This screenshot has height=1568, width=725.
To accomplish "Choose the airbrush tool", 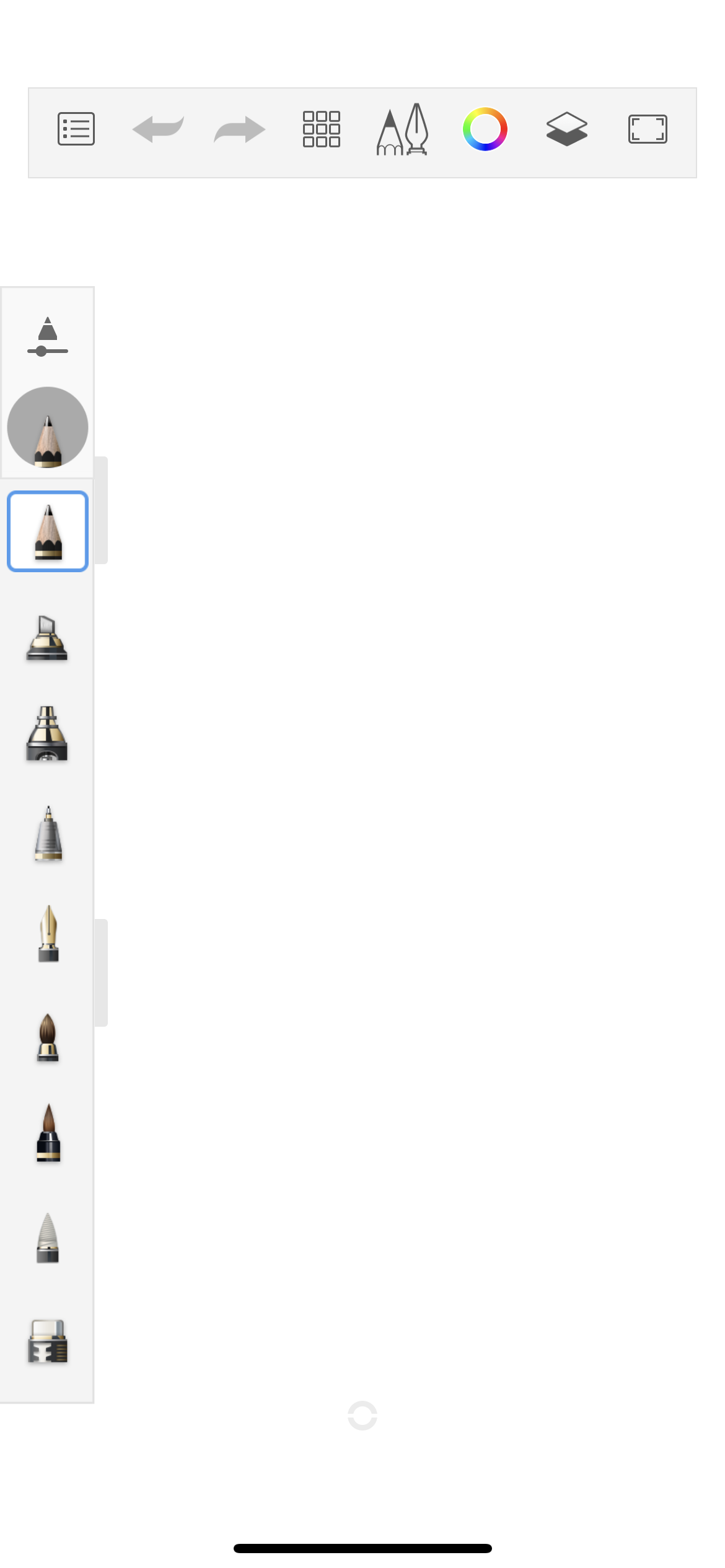I will pyautogui.click(x=47, y=734).
